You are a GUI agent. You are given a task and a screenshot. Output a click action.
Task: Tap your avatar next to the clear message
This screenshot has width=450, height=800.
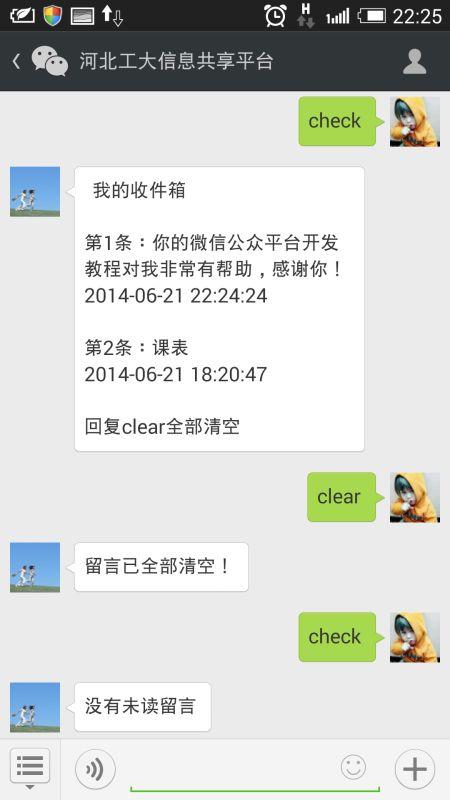415,497
